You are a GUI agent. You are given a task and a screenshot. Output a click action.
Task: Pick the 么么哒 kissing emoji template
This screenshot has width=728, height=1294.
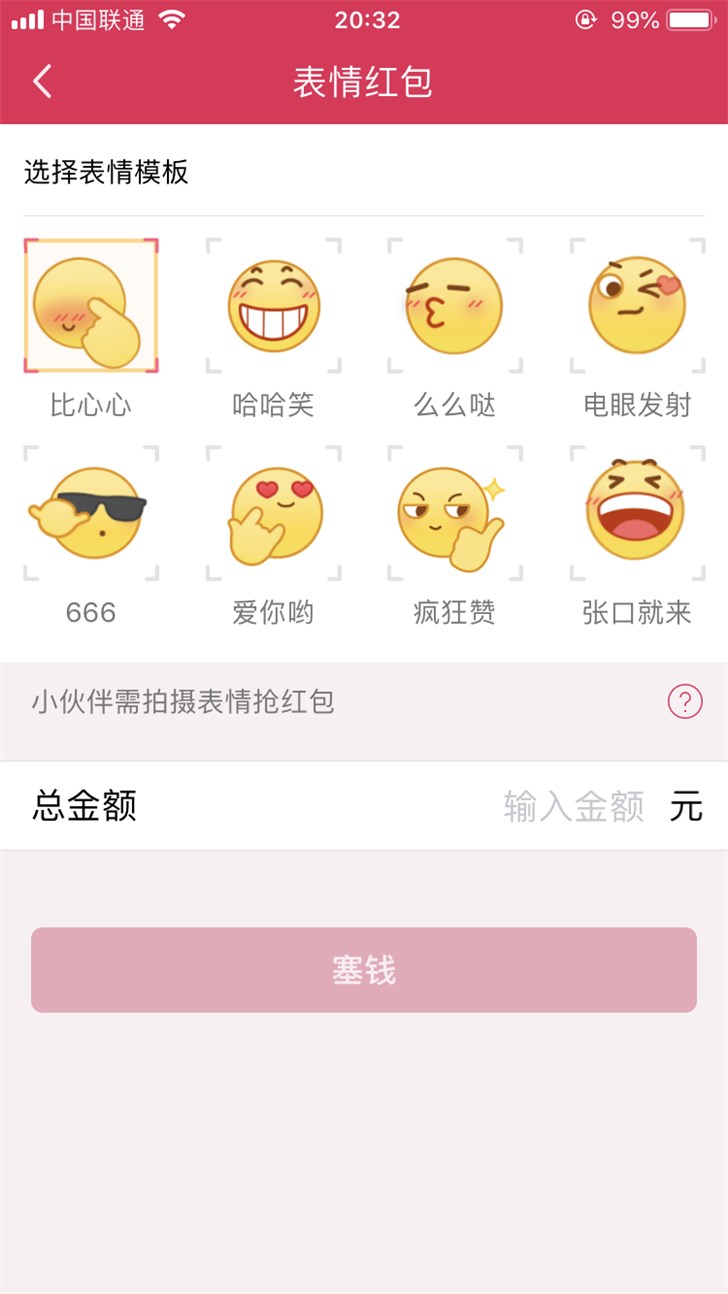click(455, 306)
